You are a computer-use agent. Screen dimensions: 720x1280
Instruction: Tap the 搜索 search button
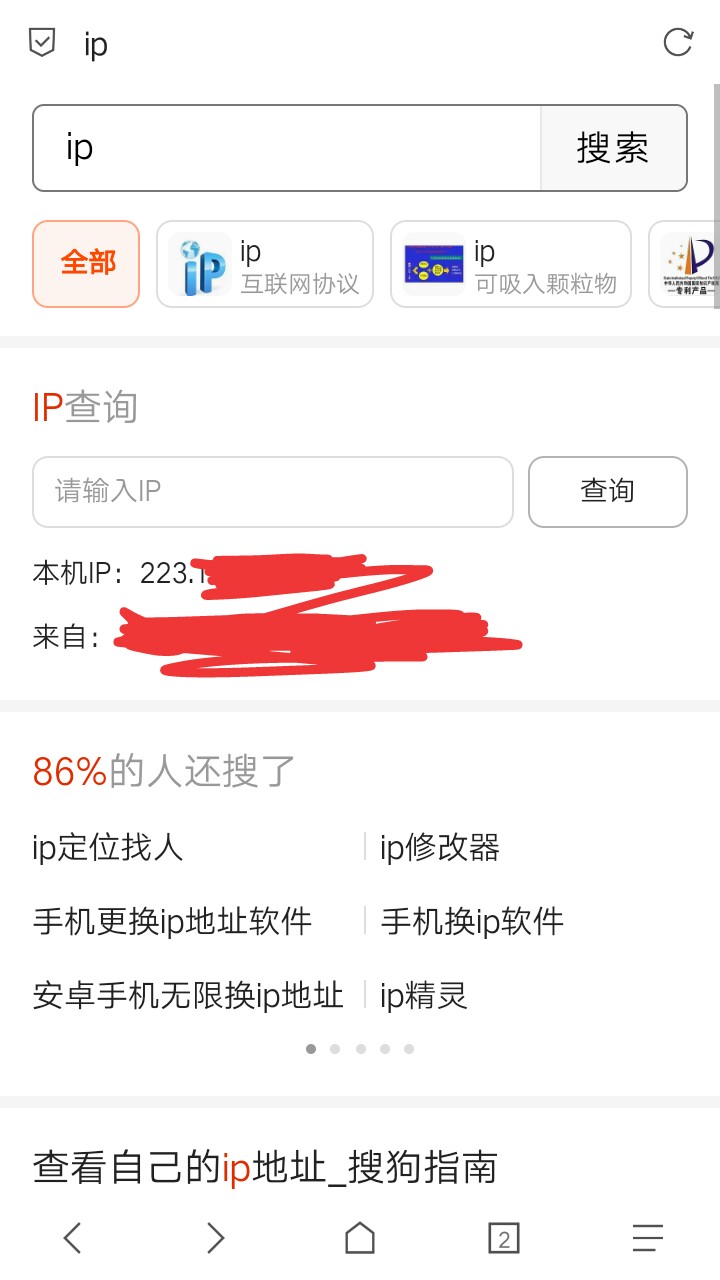(x=613, y=148)
